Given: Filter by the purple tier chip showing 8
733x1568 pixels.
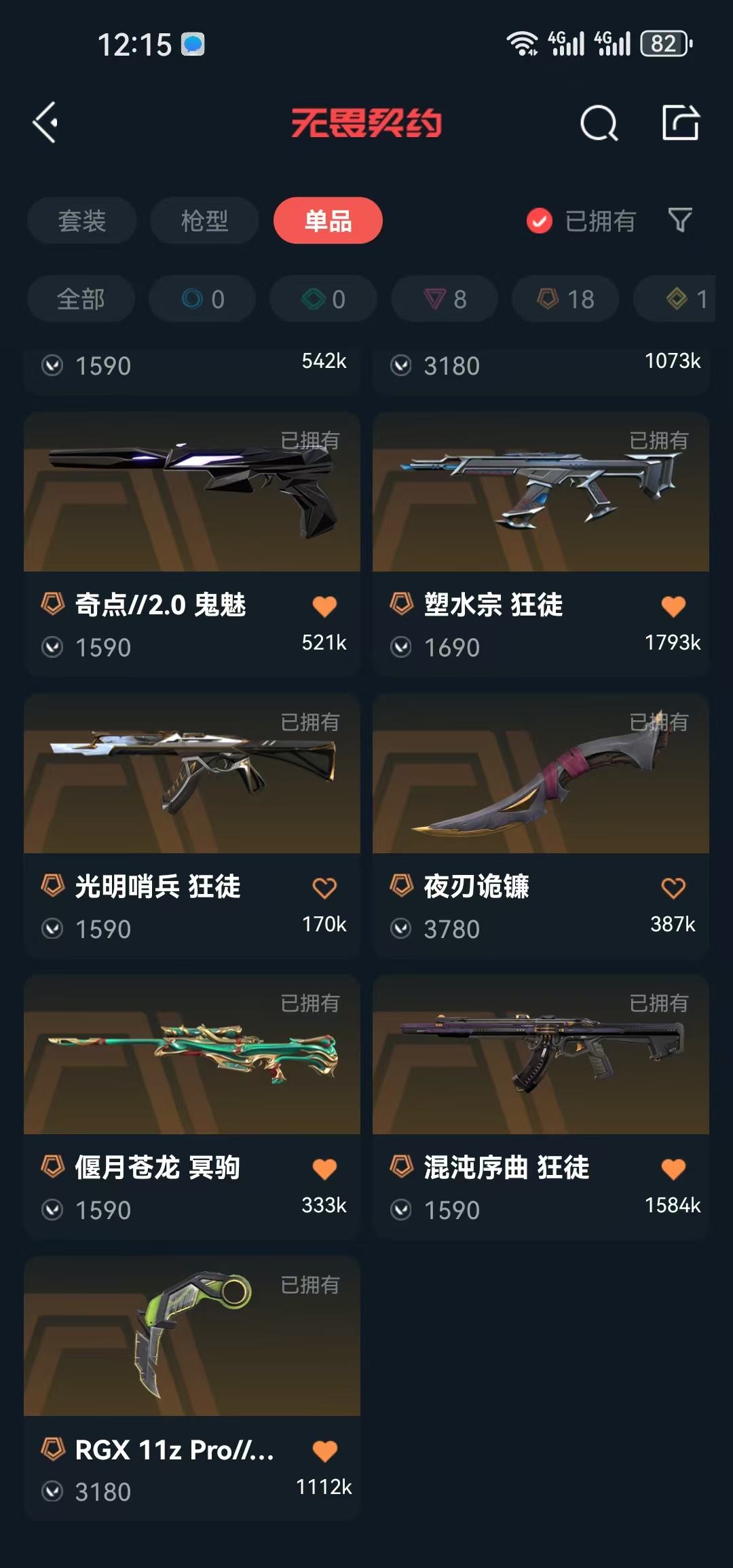Looking at the screenshot, I should coord(445,299).
